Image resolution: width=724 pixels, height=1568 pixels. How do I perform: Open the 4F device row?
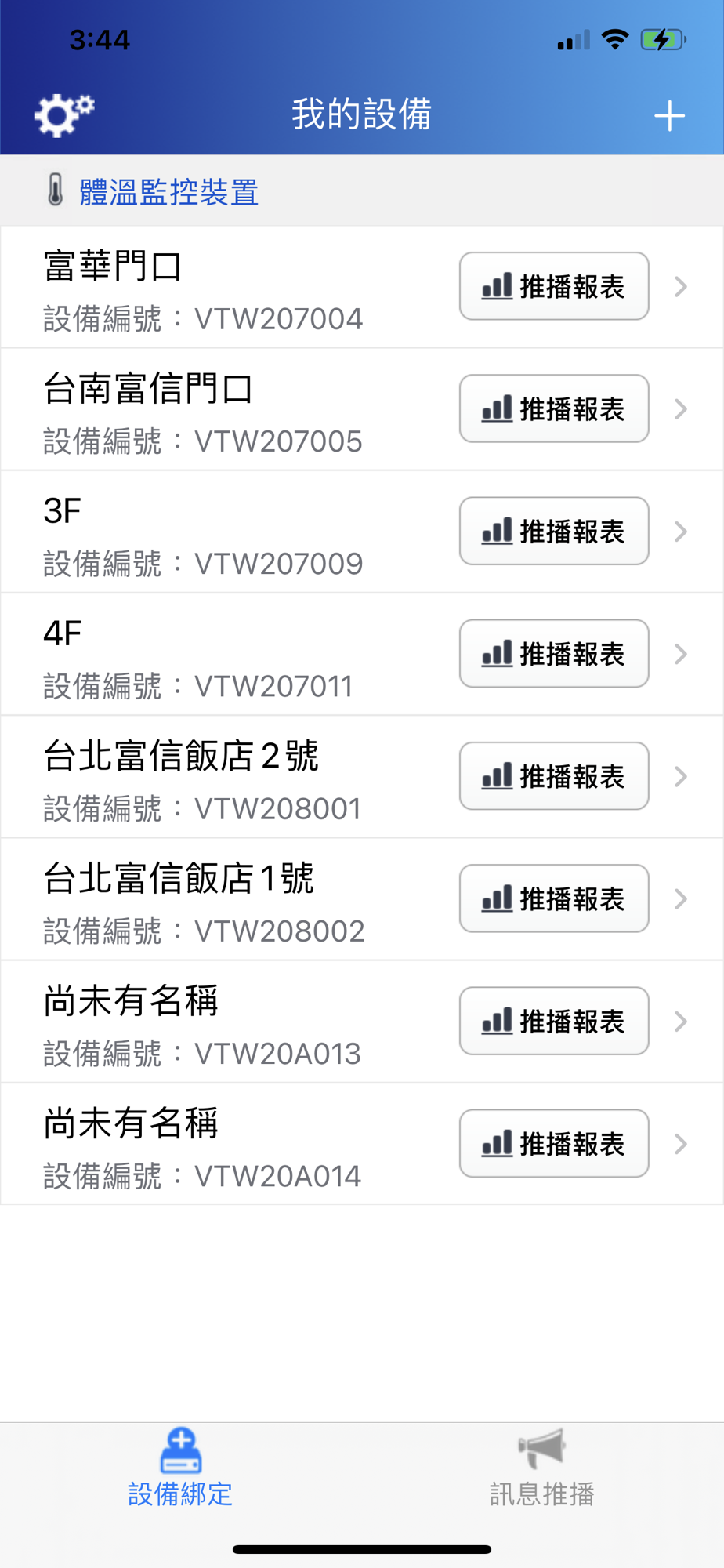click(235, 654)
